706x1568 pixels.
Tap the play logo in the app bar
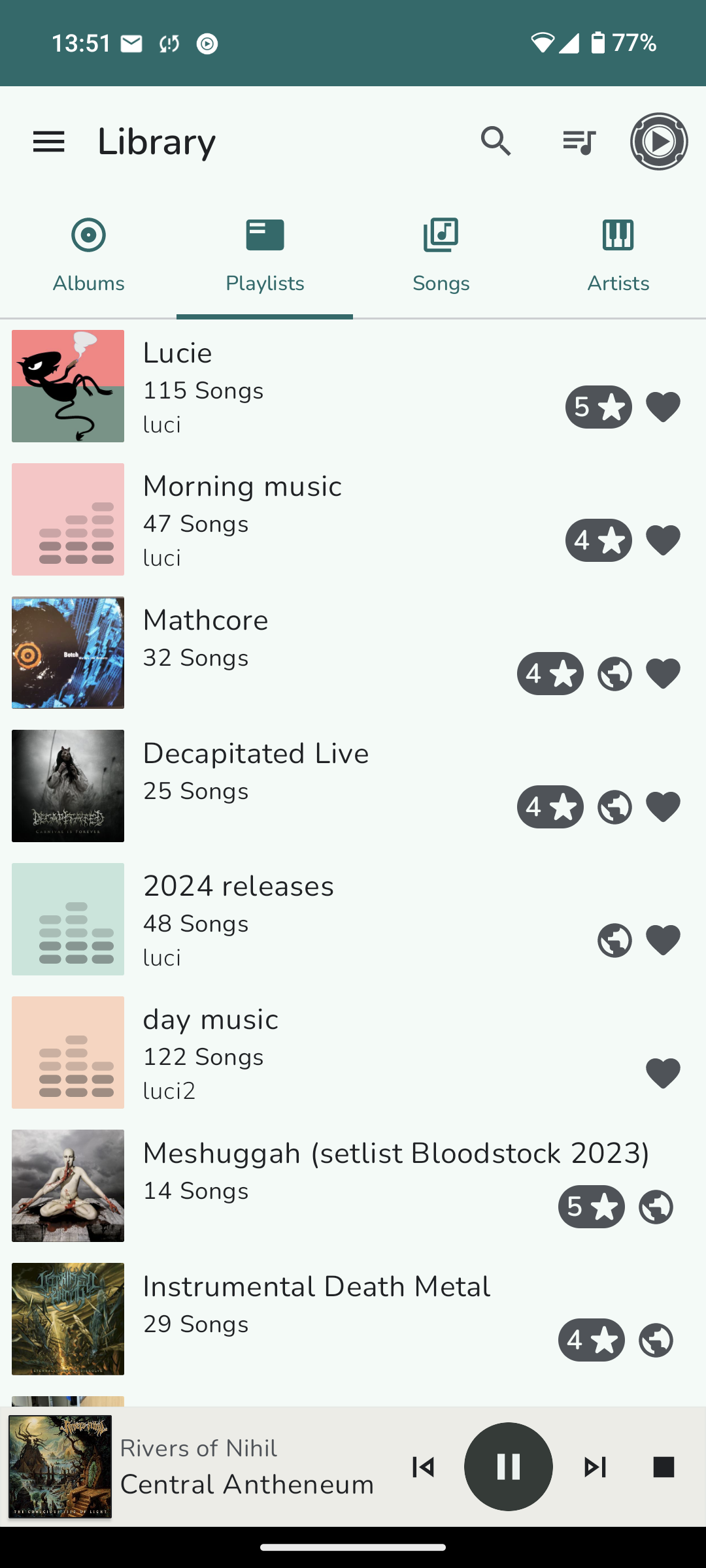658,141
